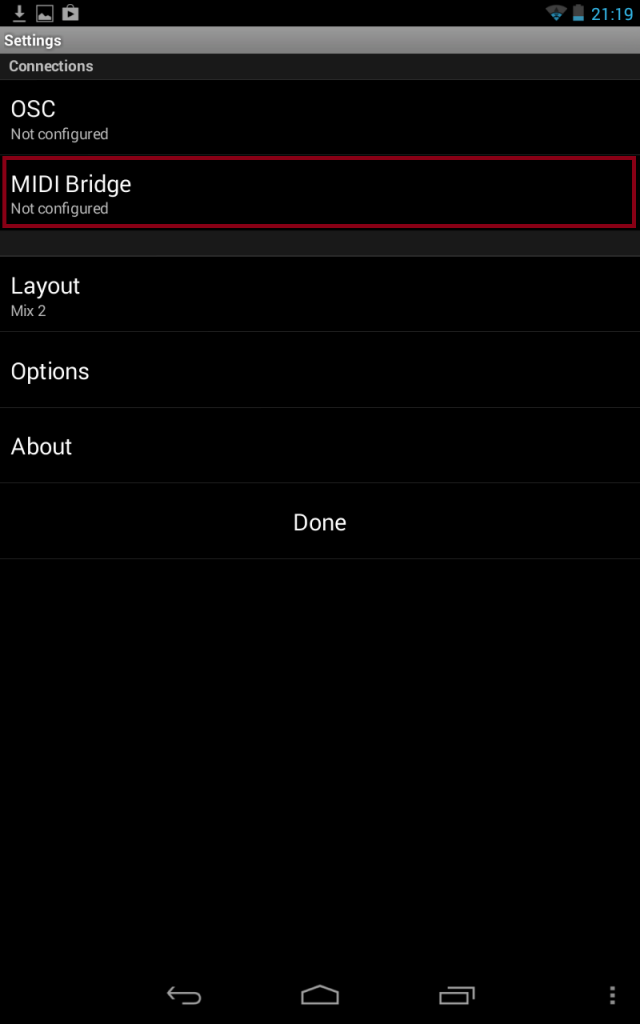This screenshot has width=640, height=1024.
Task: Open the three-dot overflow menu
Action: tap(612, 995)
